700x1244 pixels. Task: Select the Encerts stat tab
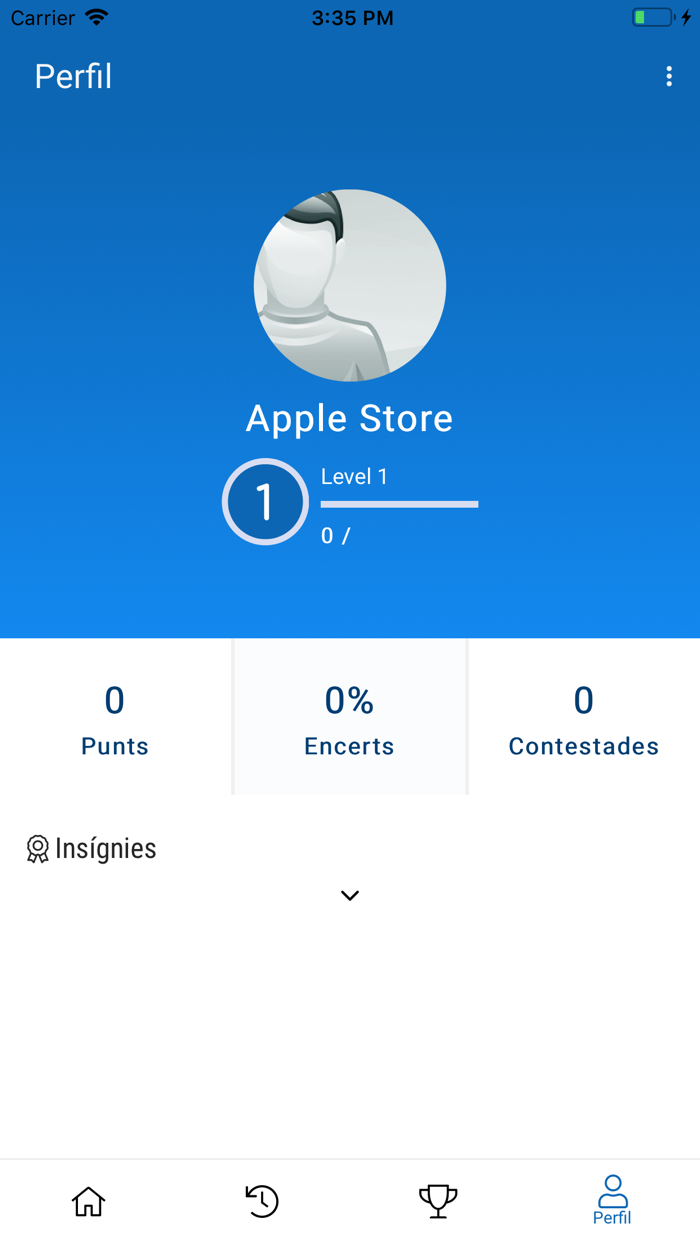coord(350,717)
